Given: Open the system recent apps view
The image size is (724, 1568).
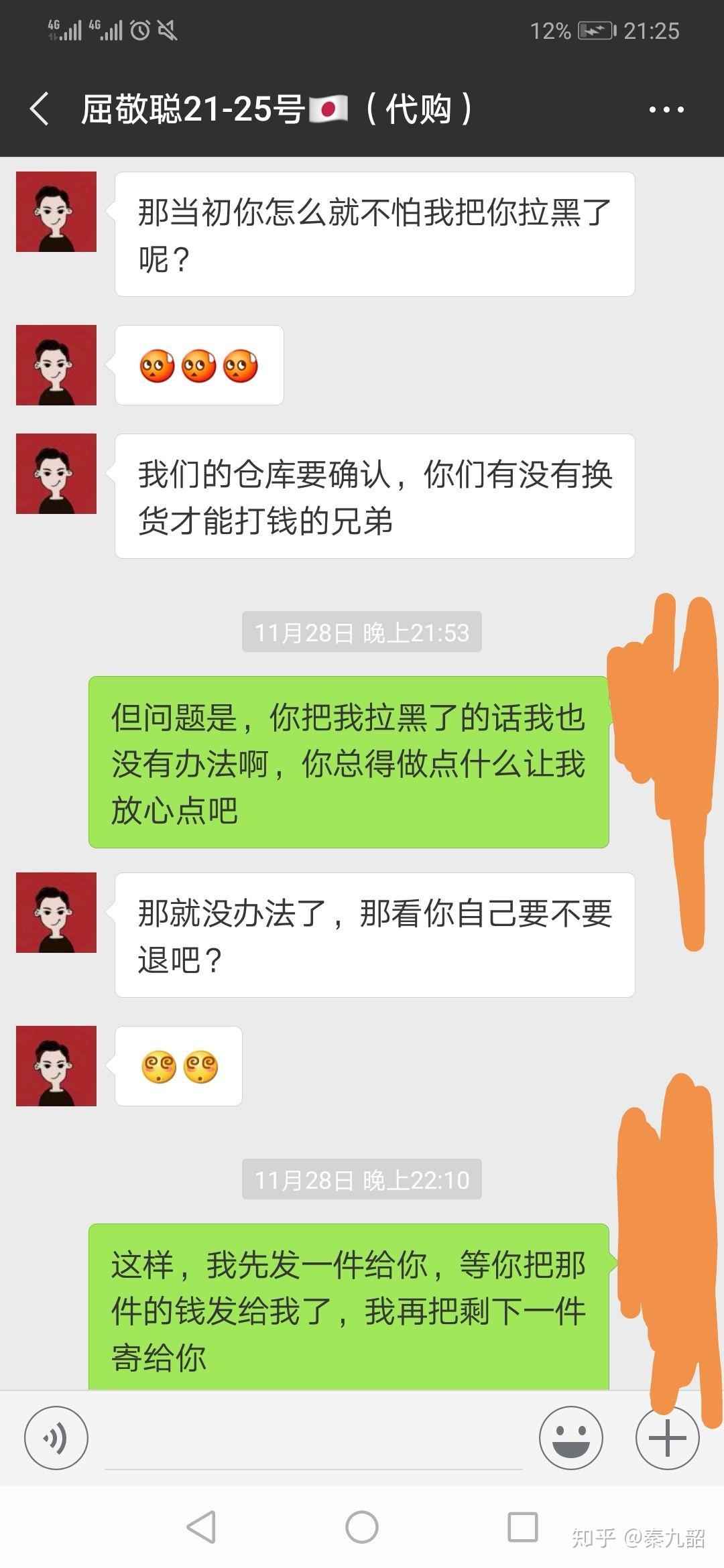Looking at the screenshot, I should pos(523,1528).
